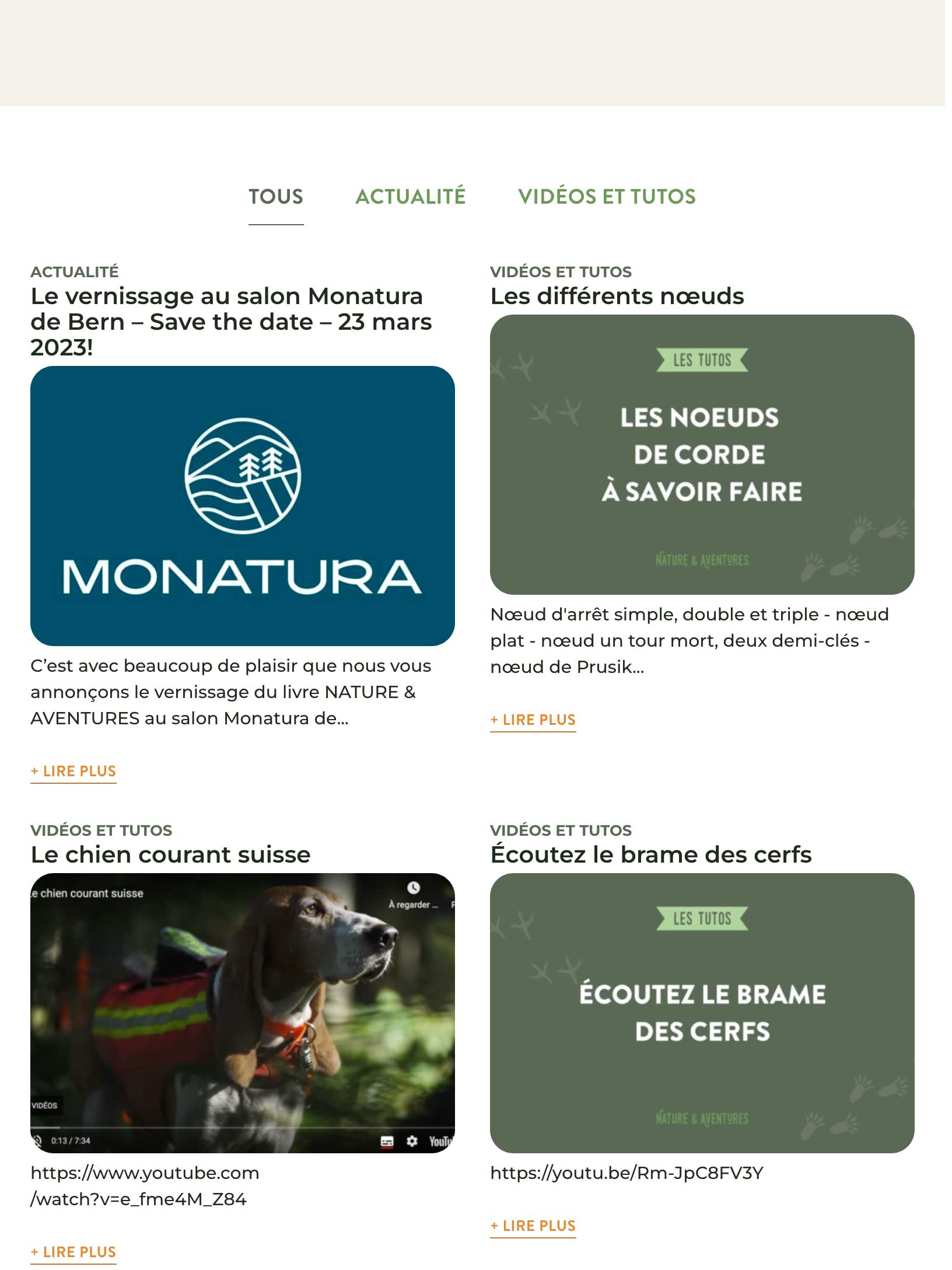Select the TOUS filter tab
952x1270 pixels.
[x=276, y=197]
